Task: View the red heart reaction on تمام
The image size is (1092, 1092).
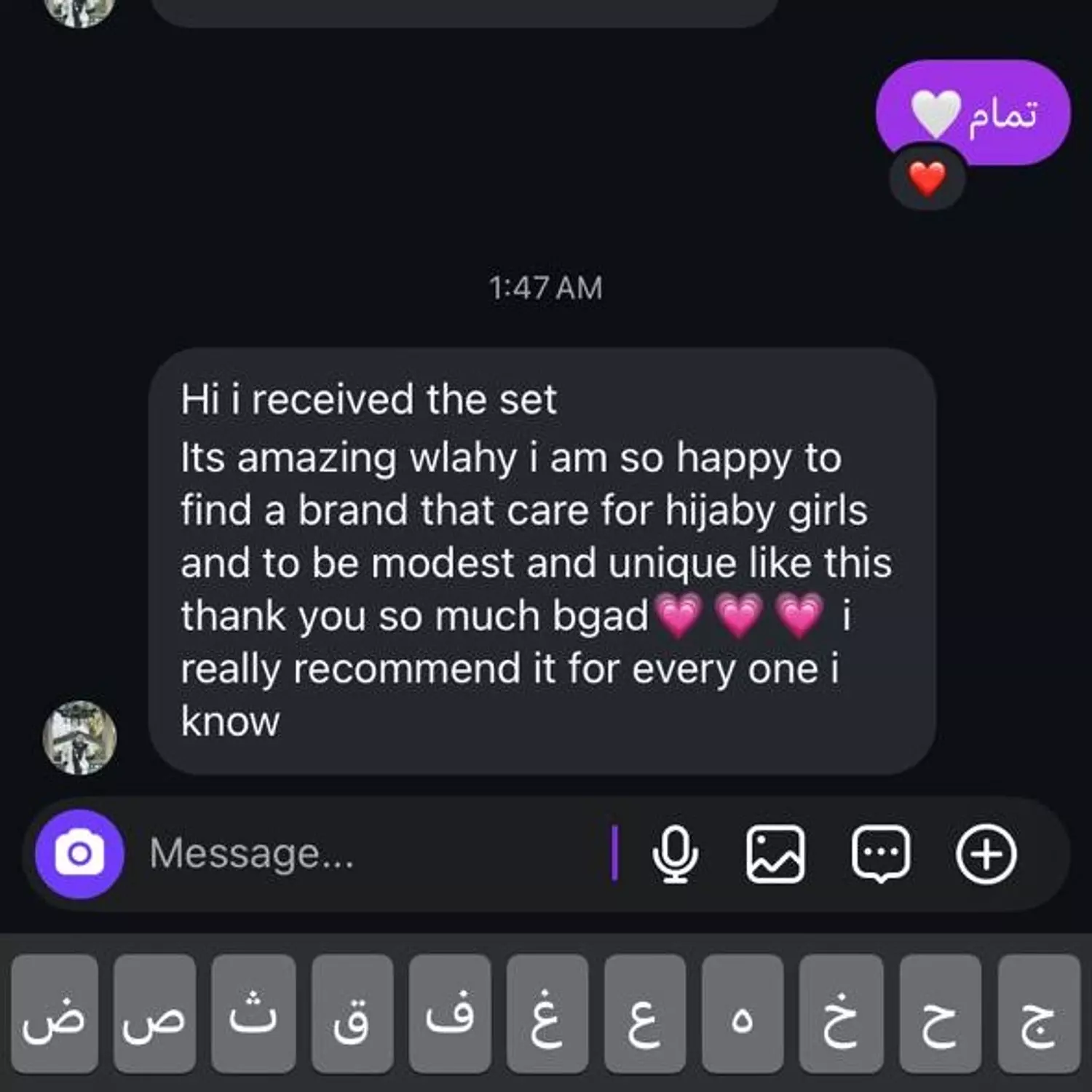Action: [x=927, y=178]
